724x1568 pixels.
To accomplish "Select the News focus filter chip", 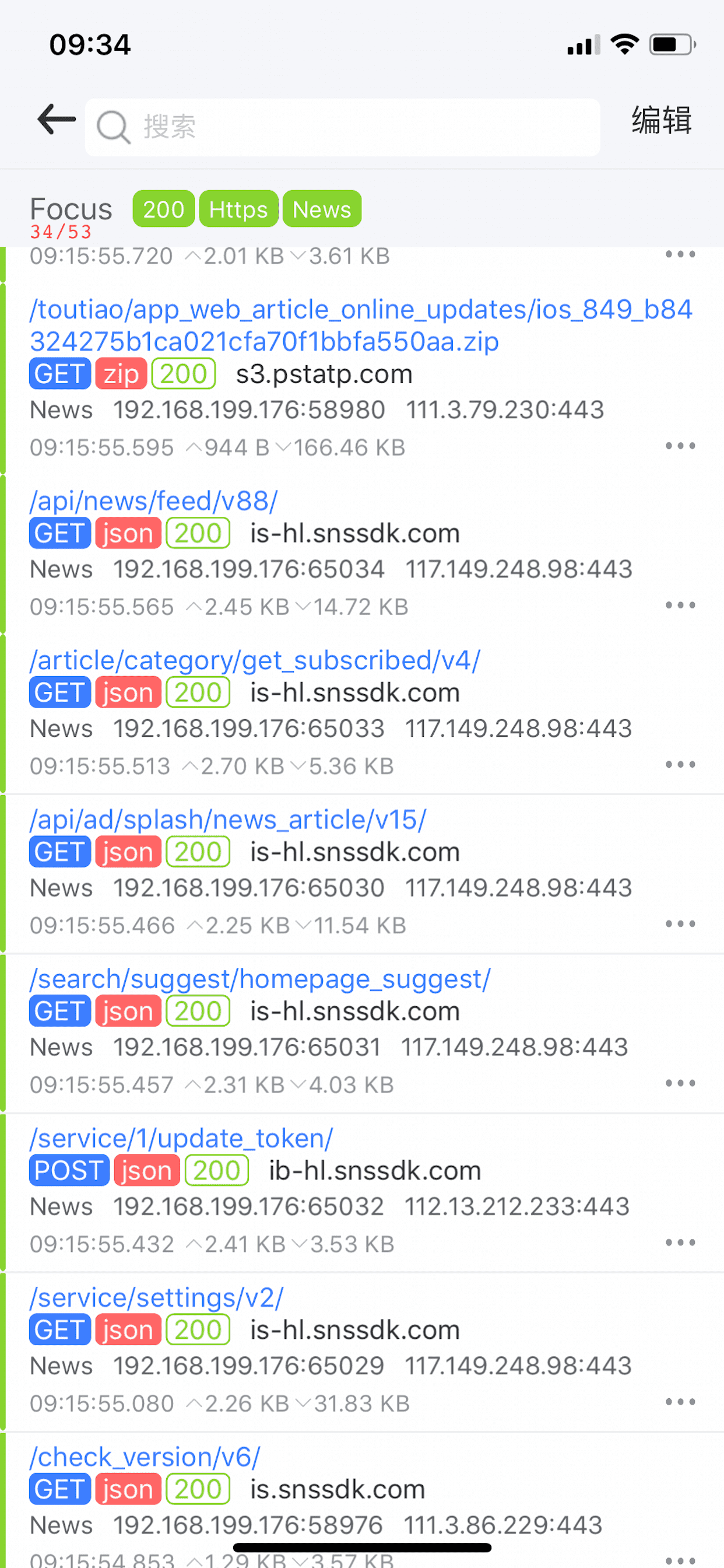I will pyautogui.click(x=322, y=209).
